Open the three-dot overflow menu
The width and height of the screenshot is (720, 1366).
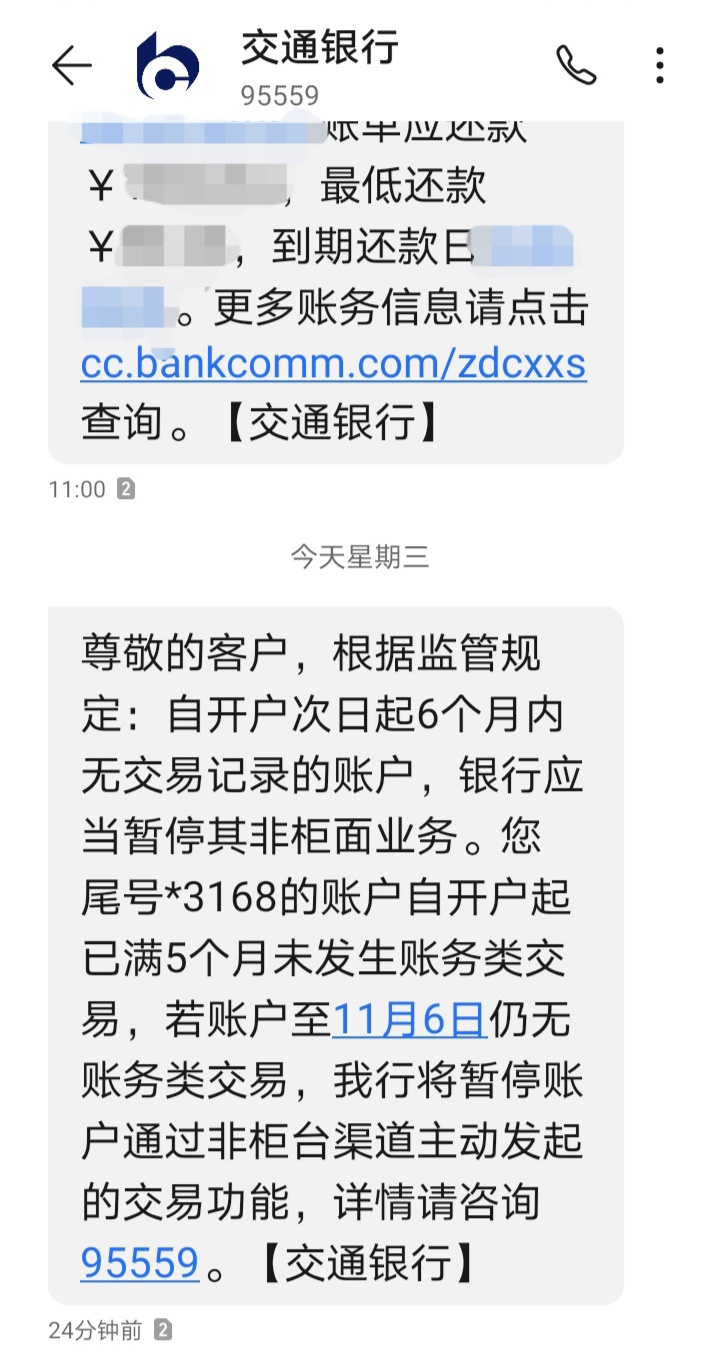(659, 66)
